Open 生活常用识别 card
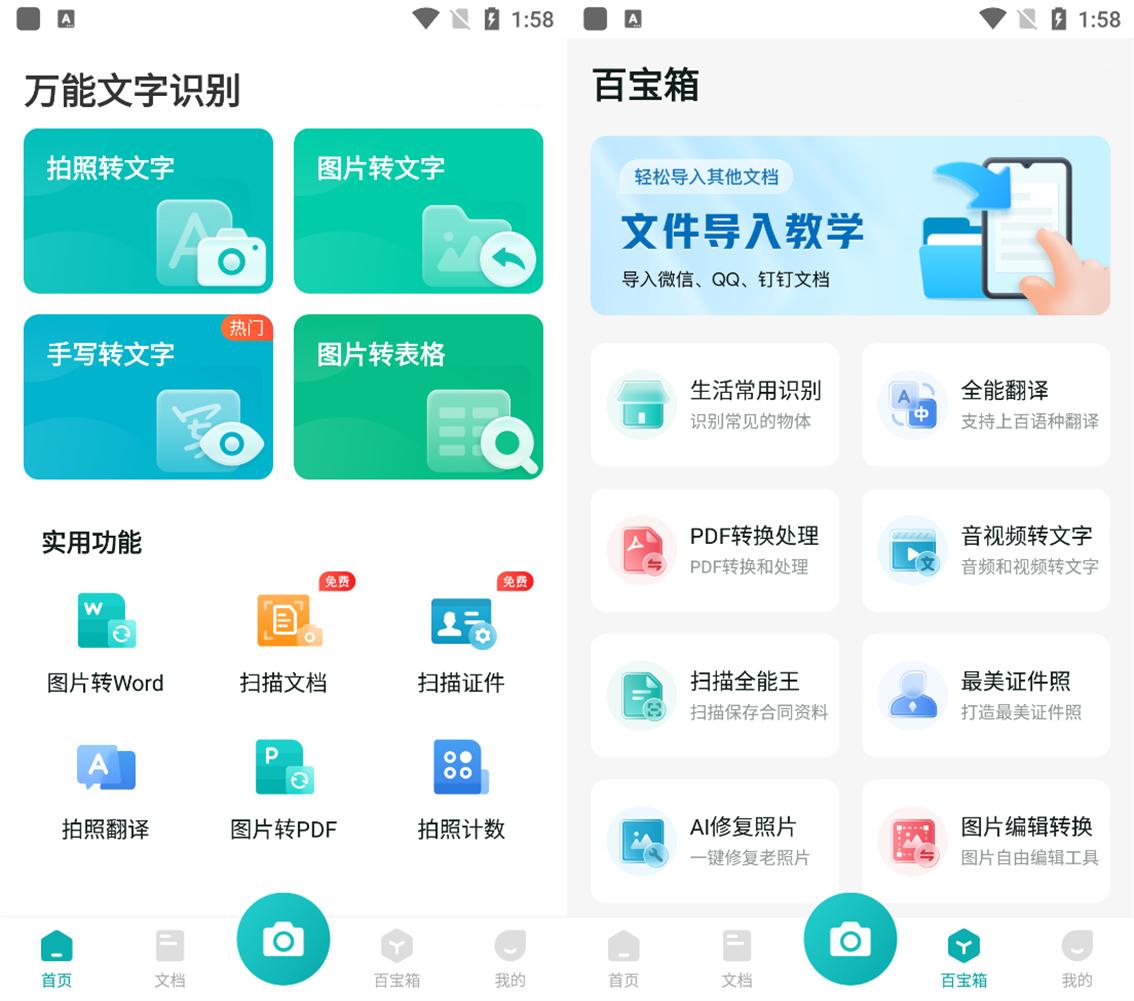The width and height of the screenshot is (1134, 1001). (714, 404)
